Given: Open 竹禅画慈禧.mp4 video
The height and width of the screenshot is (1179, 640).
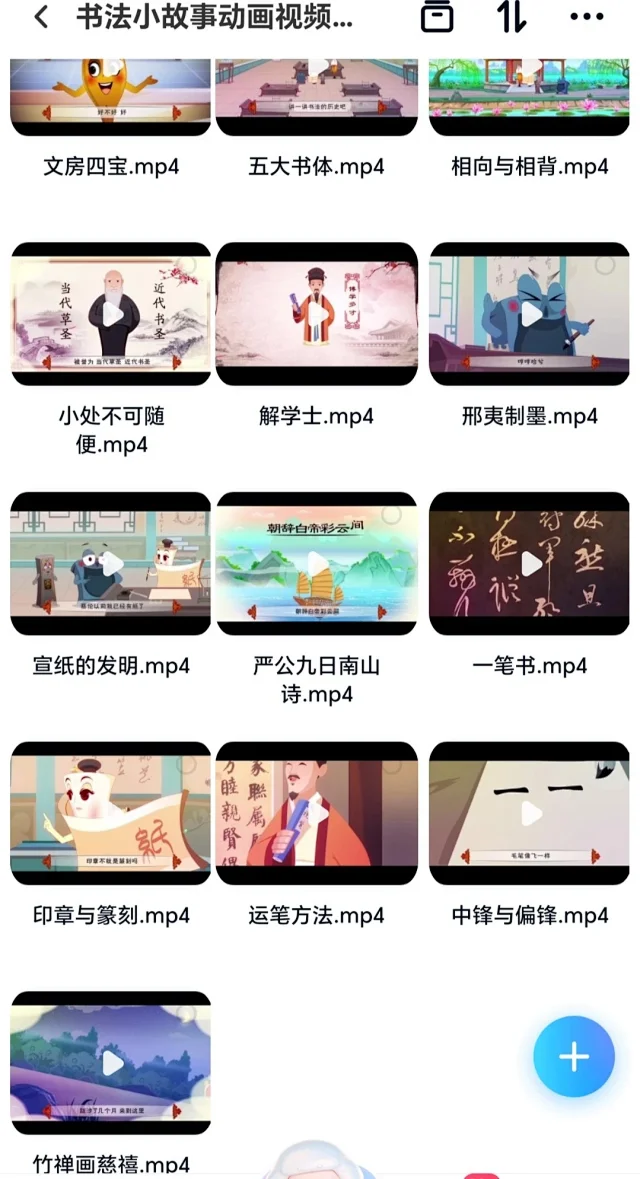Looking at the screenshot, I should (111, 1062).
